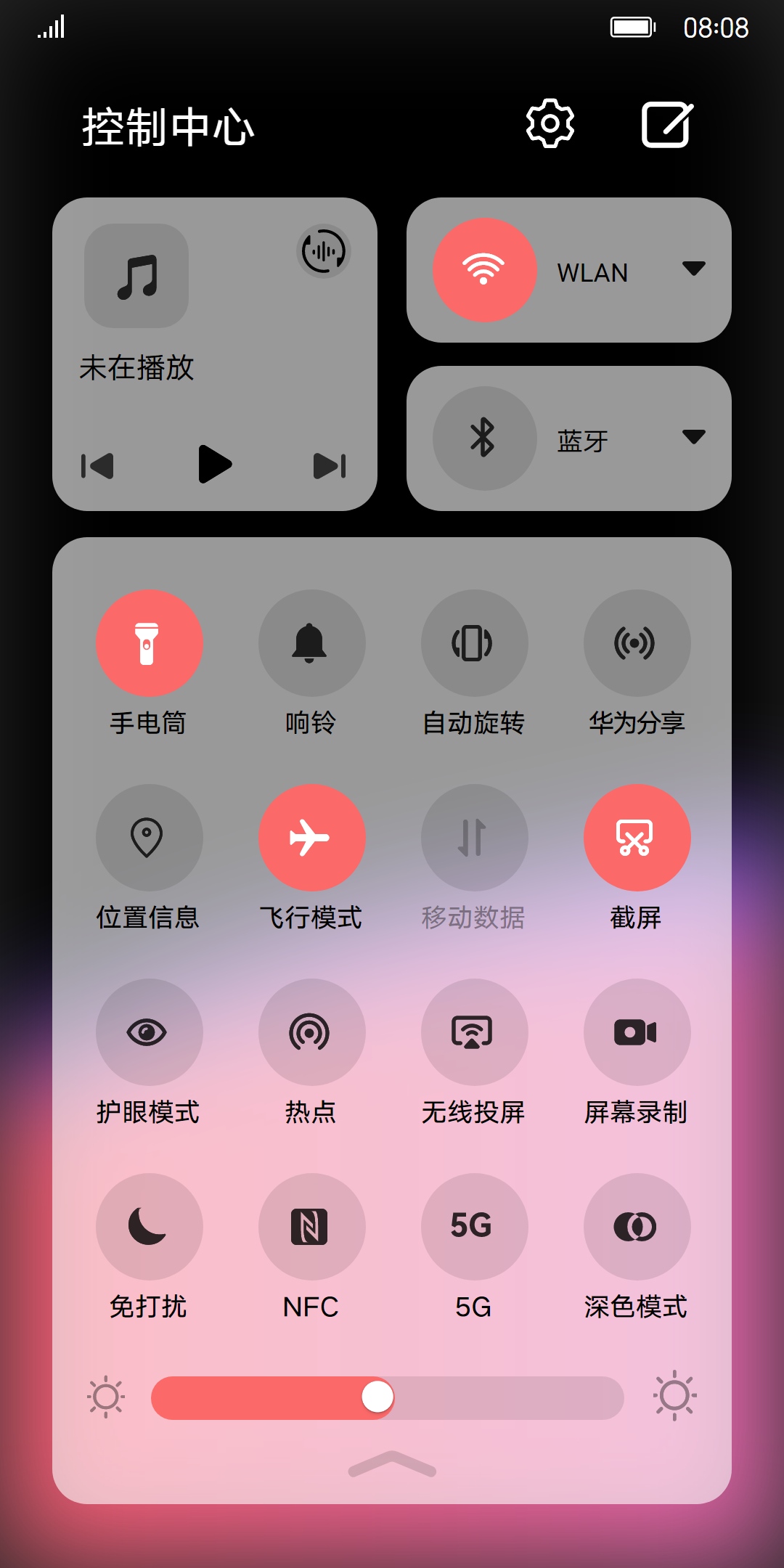
Task: Start screen recording (屏幕录制)
Action: 637,1032
